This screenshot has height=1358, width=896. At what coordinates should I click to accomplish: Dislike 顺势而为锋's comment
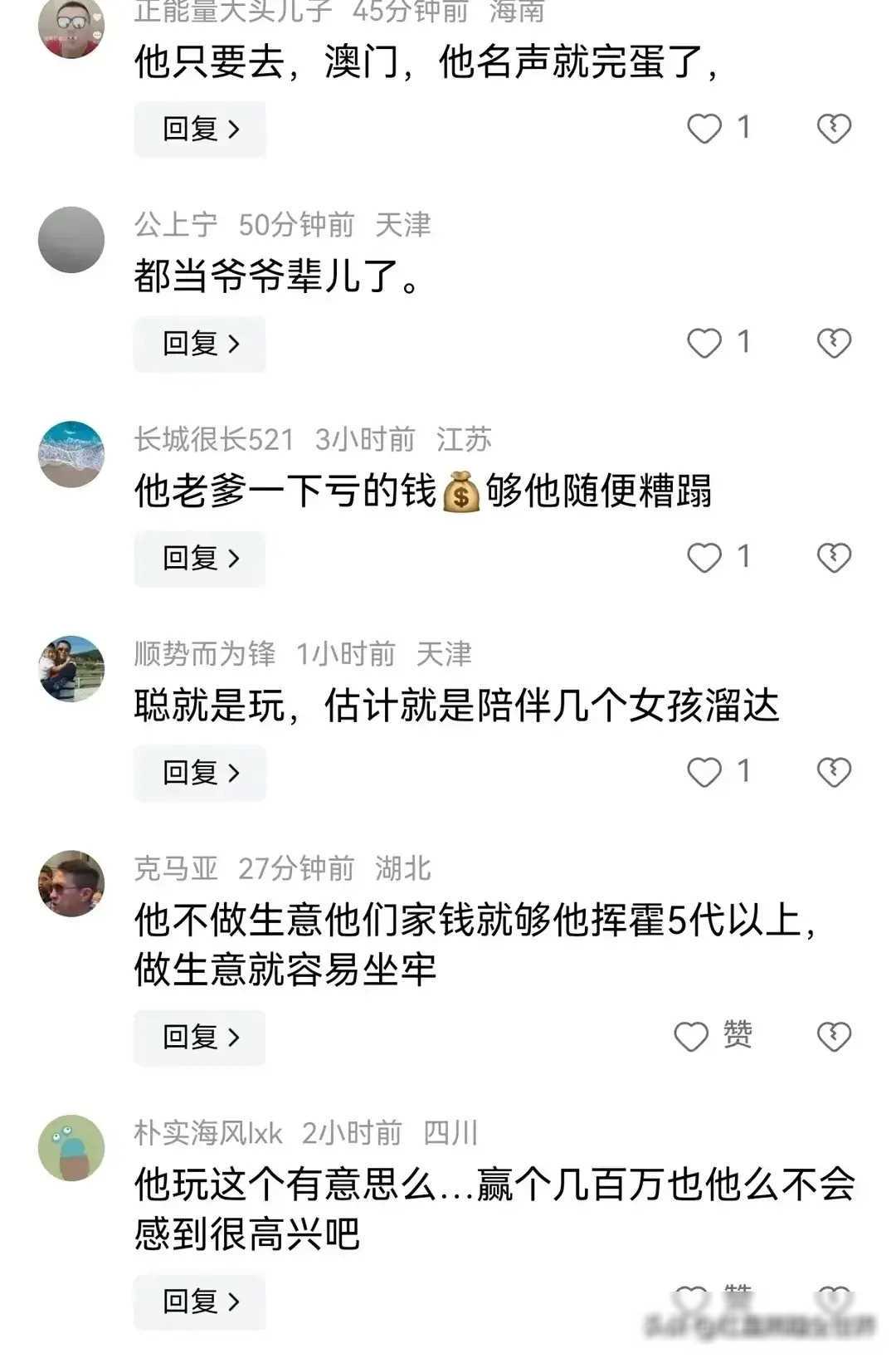pyautogui.click(x=834, y=772)
